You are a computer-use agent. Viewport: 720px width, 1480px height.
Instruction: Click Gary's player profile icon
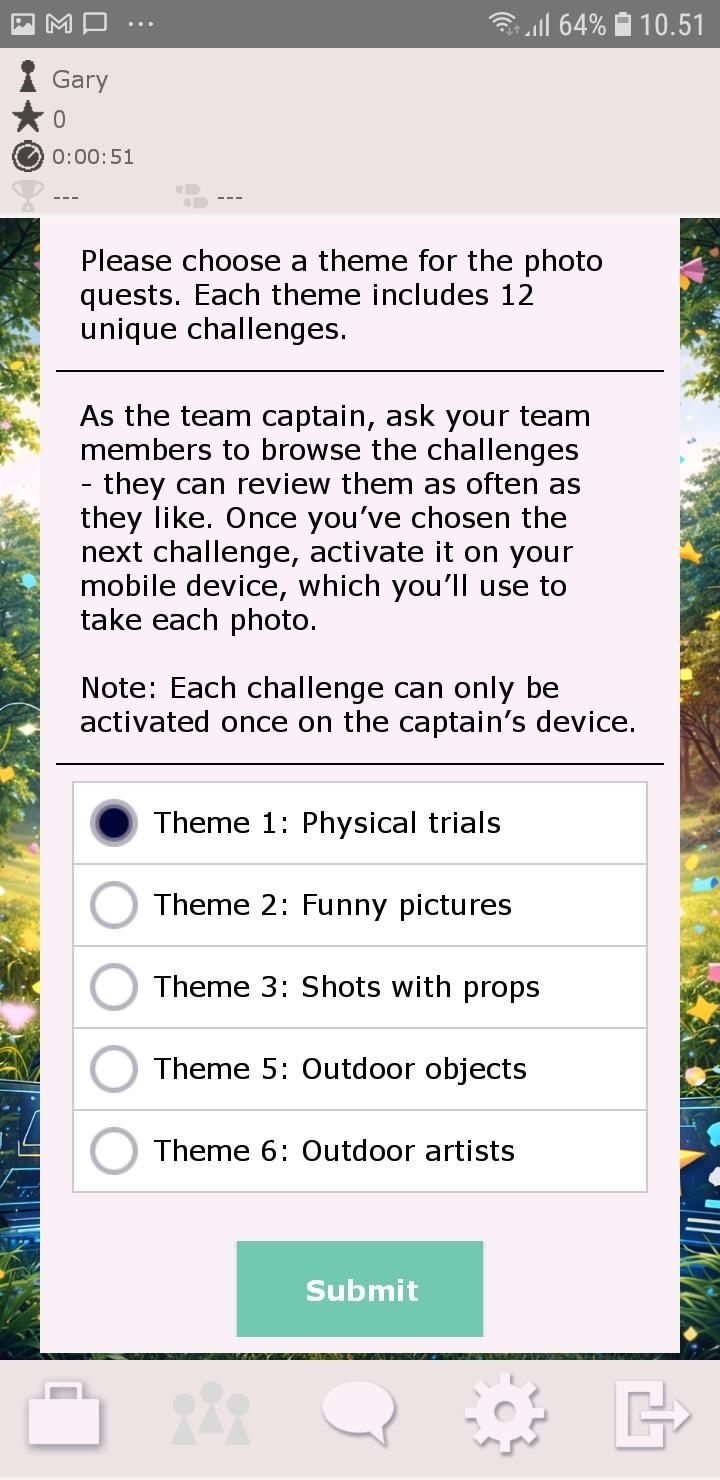pyautogui.click(x=28, y=79)
